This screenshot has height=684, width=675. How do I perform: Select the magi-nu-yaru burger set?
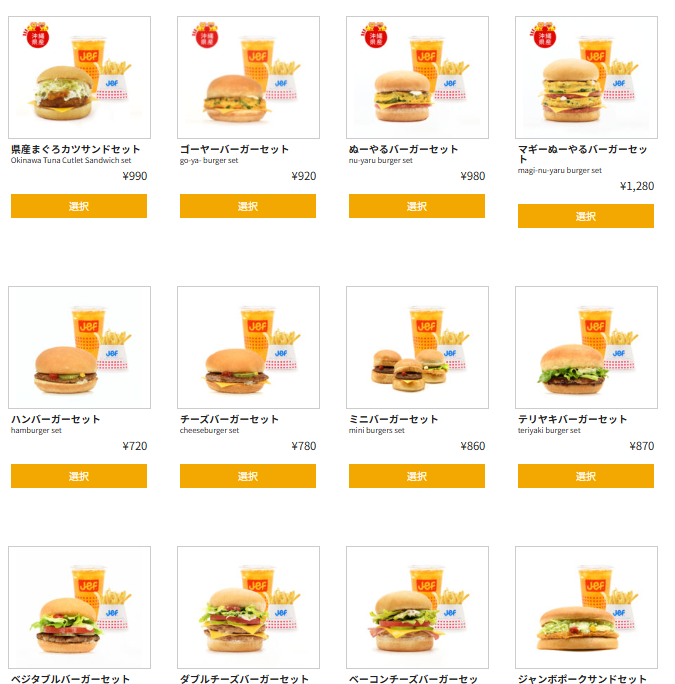pos(586,216)
